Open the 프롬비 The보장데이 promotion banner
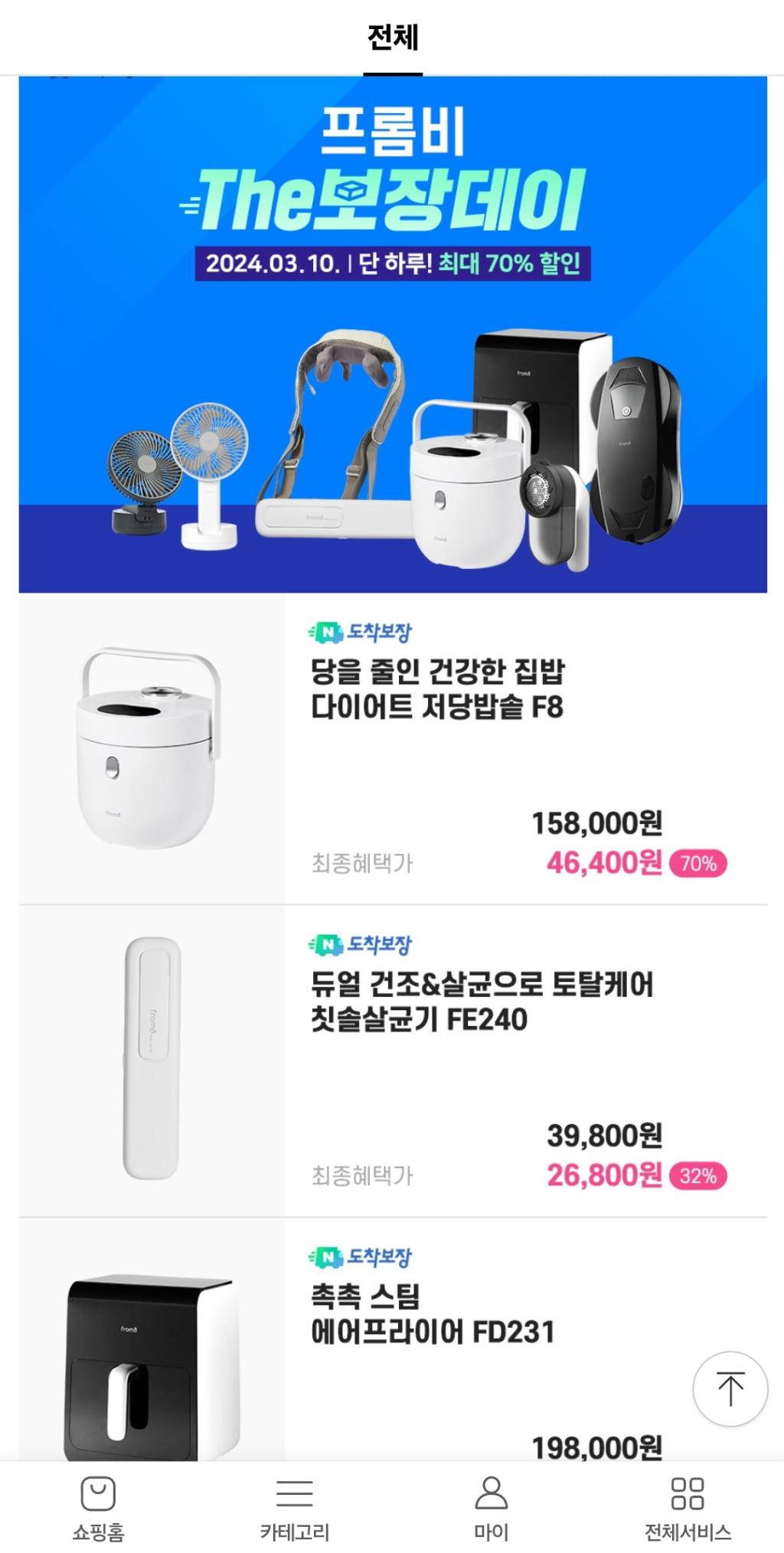Screen dimensions: 784x1553 coord(392,335)
